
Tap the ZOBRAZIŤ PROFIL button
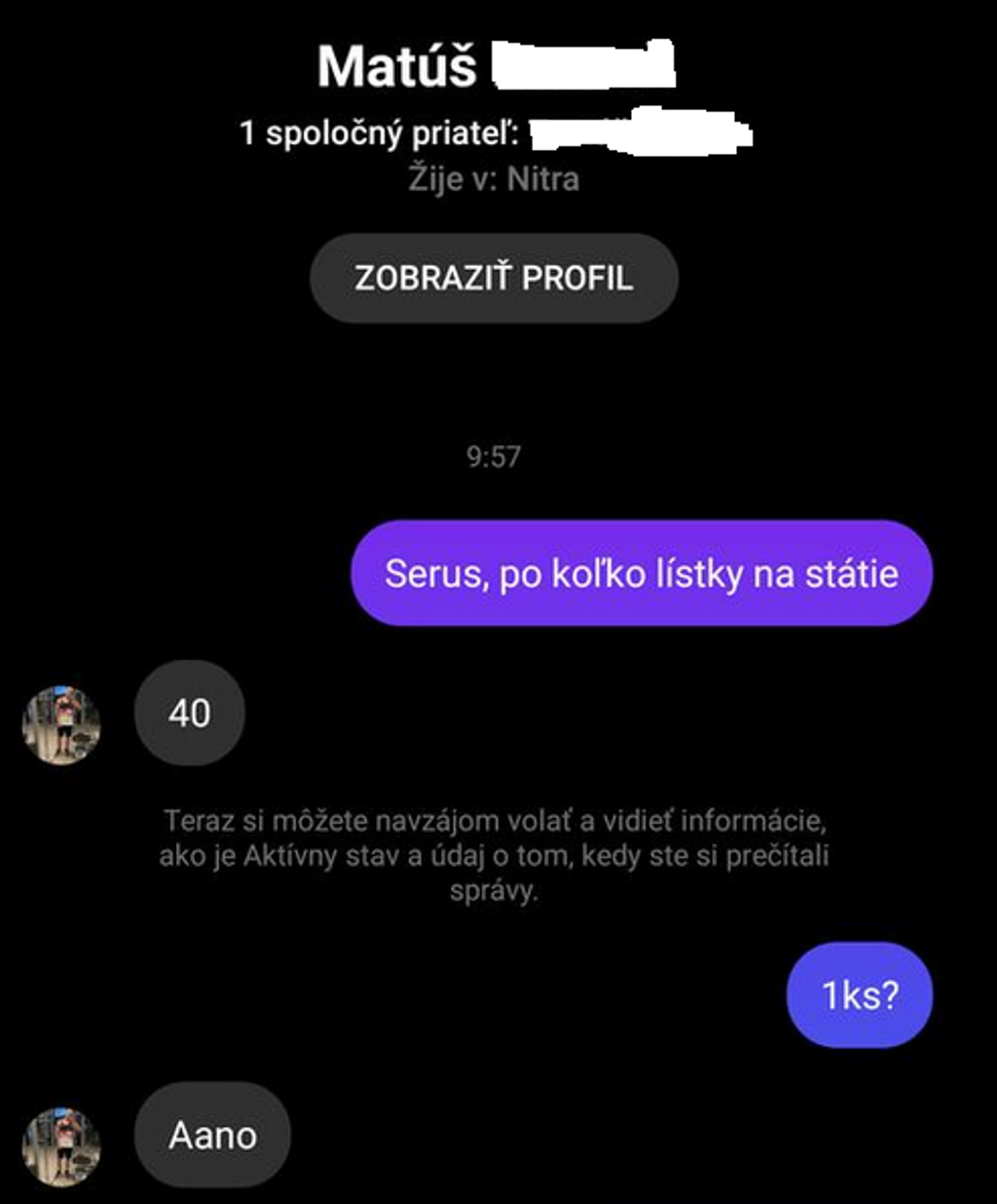click(x=494, y=279)
